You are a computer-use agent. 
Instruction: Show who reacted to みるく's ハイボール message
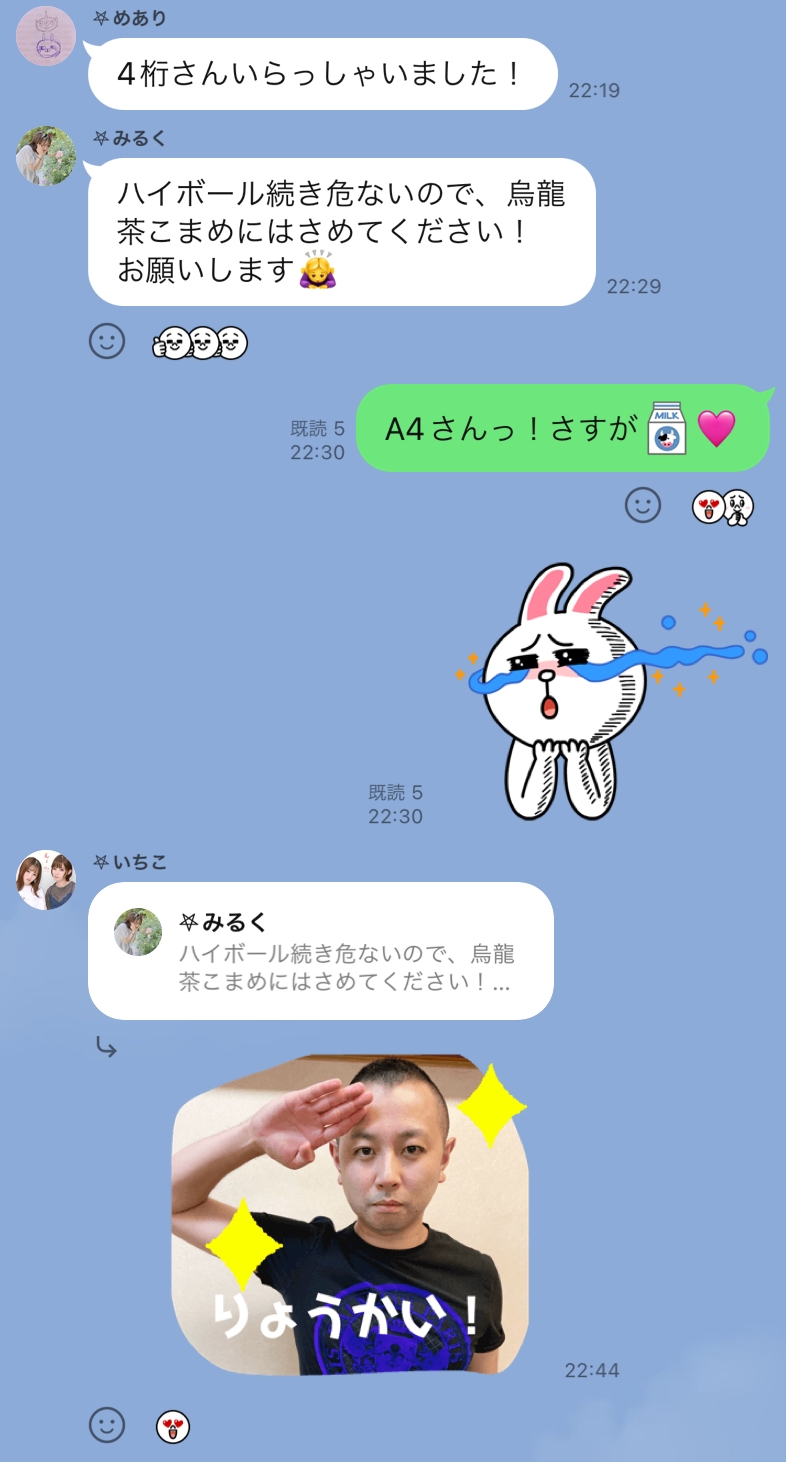200,343
